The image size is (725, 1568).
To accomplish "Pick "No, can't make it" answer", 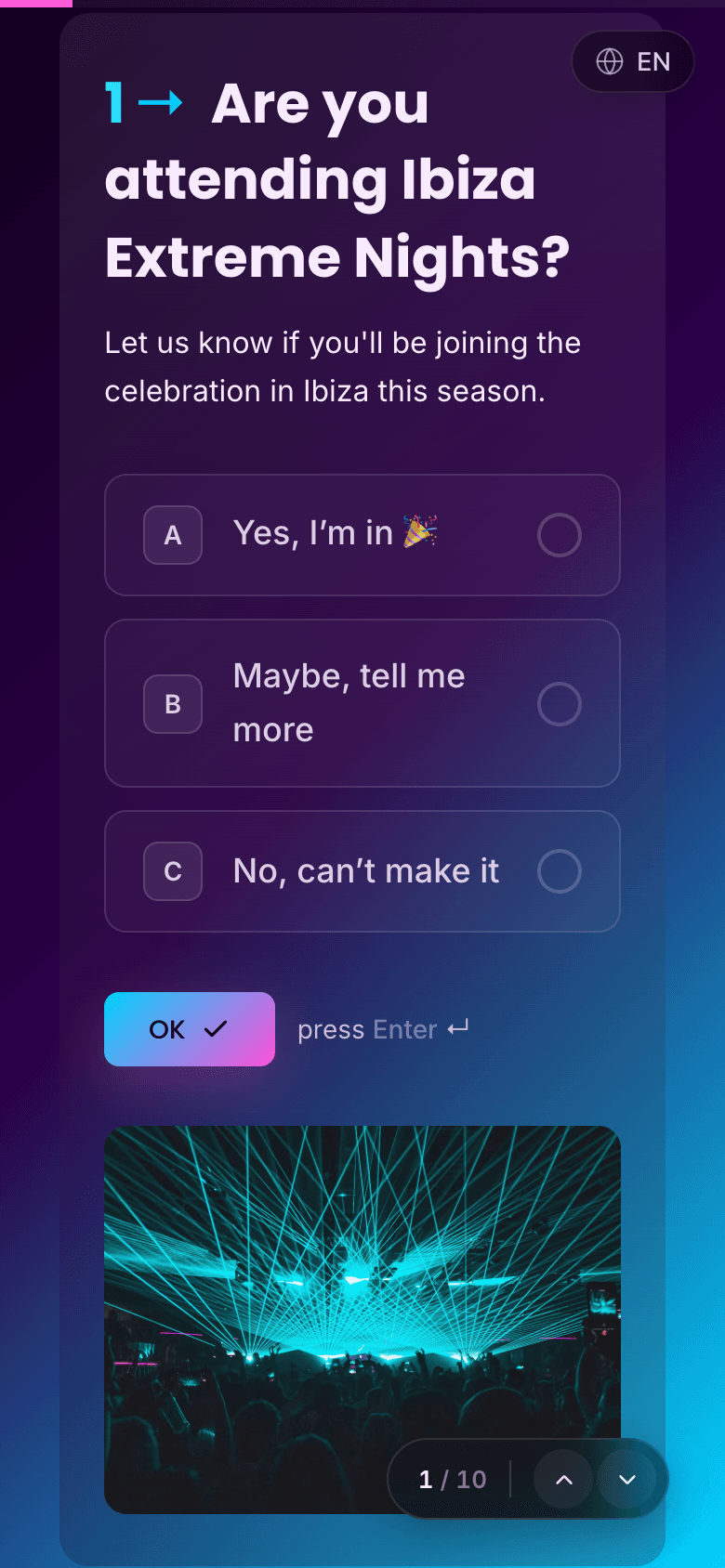I will pos(362,871).
